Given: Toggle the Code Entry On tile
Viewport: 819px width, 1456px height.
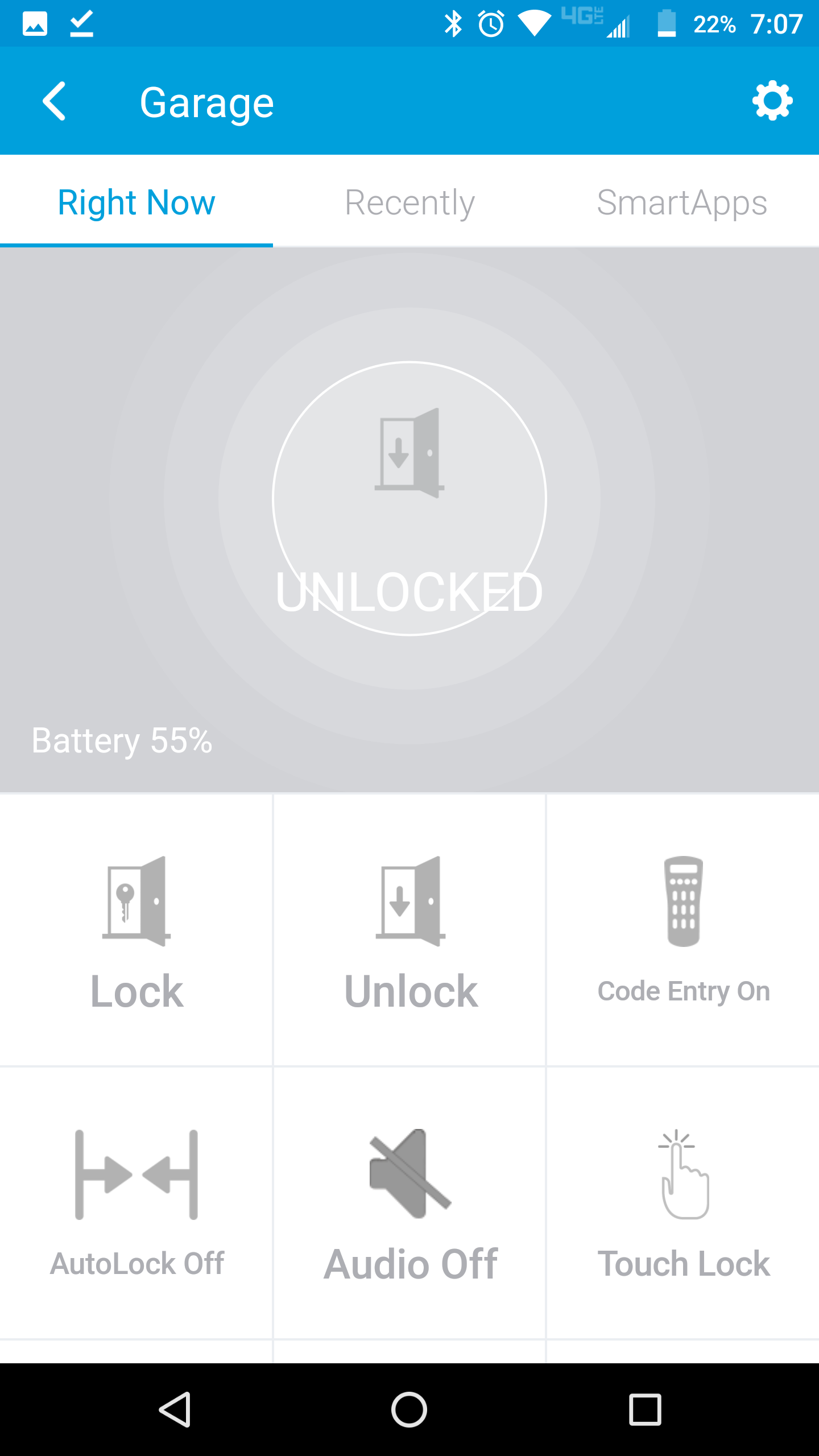Looking at the screenshot, I should pos(683,930).
